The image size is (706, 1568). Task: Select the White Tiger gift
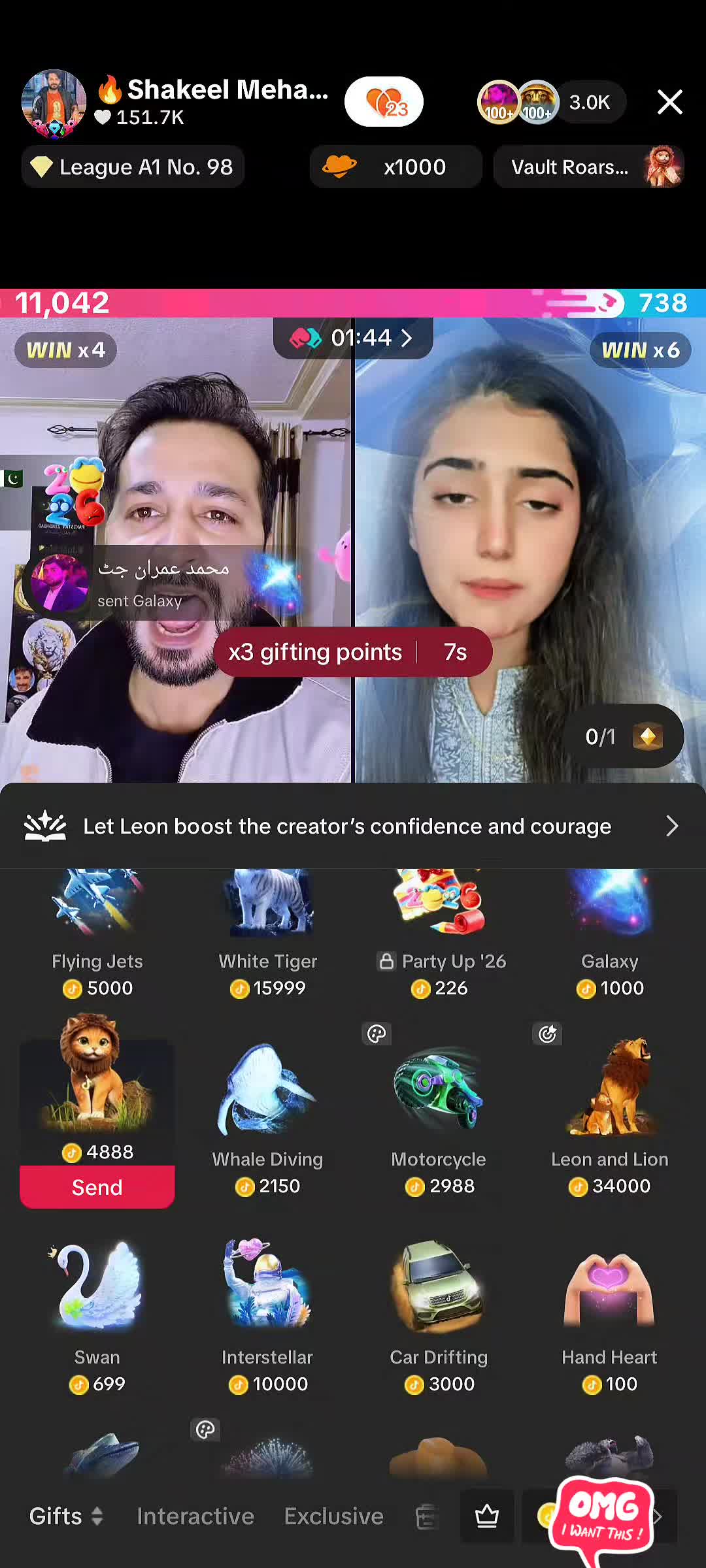click(268, 934)
